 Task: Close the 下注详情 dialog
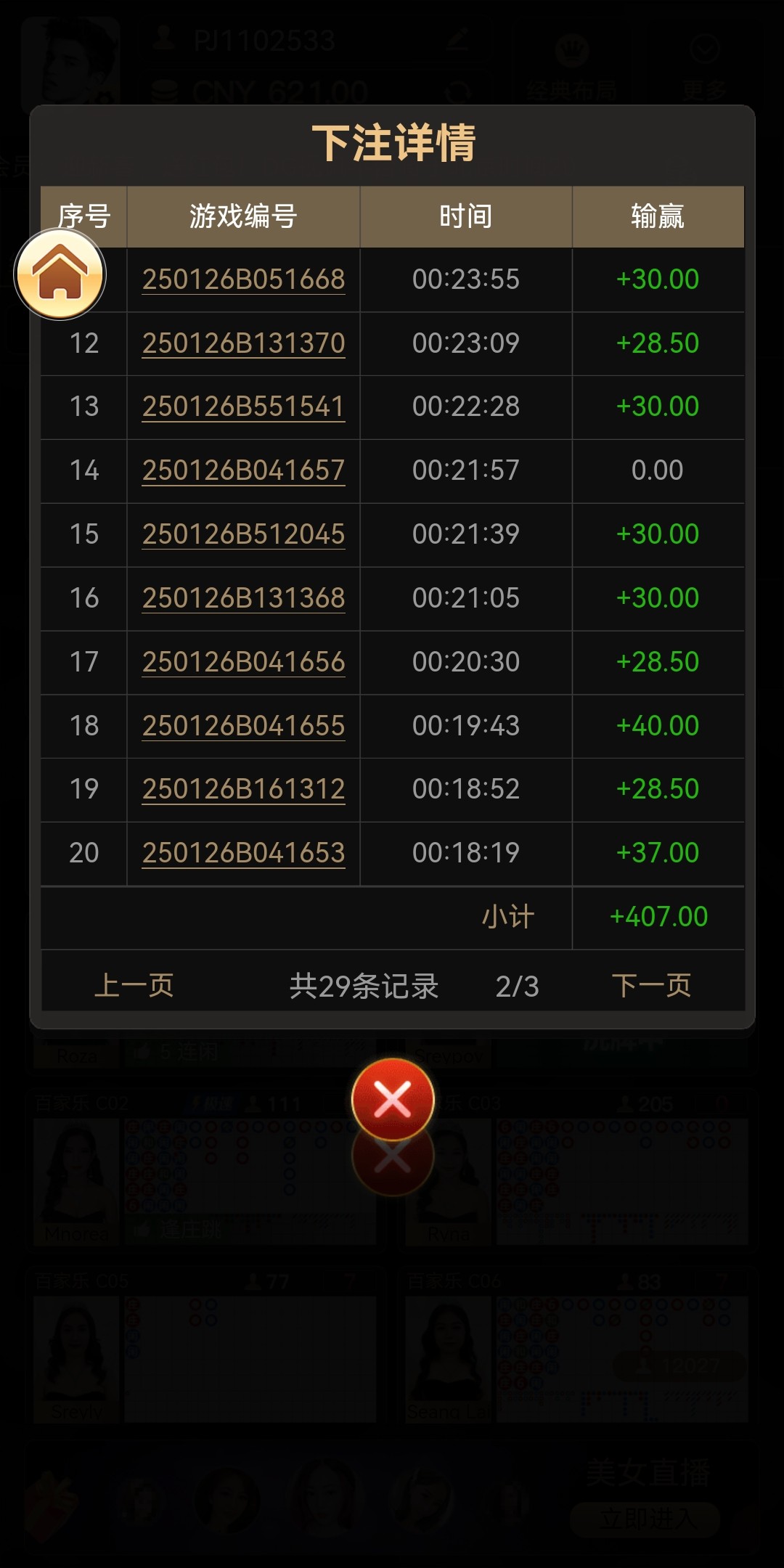click(393, 1099)
